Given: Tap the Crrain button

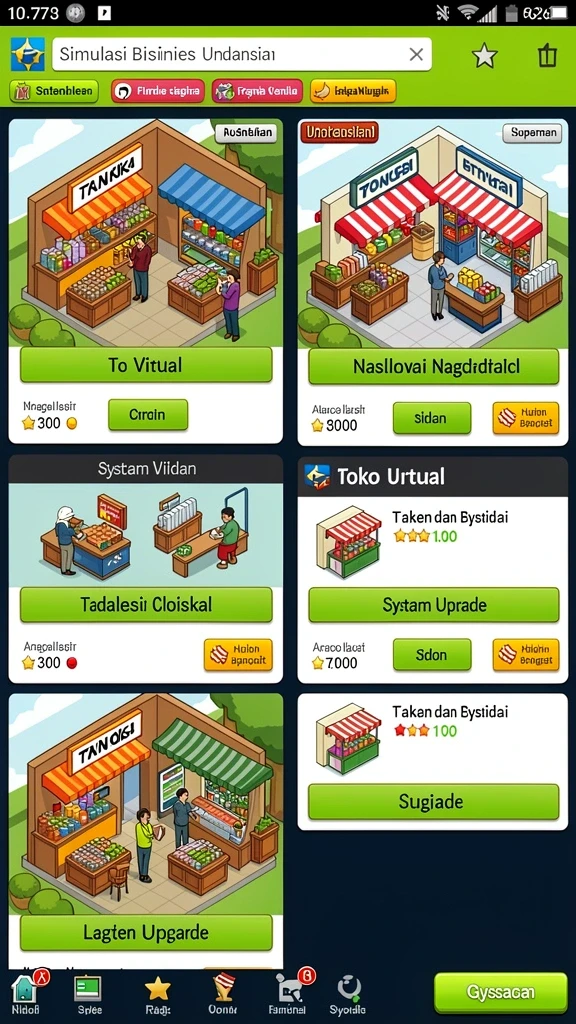Looking at the screenshot, I should click(148, 415).
